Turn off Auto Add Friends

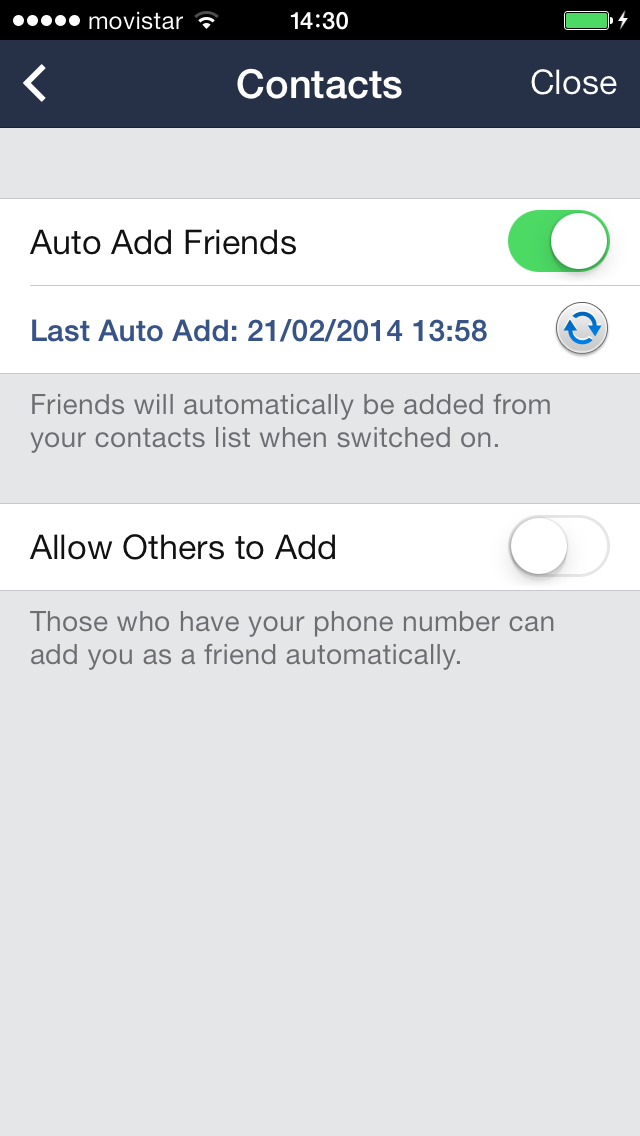[558, 242]
